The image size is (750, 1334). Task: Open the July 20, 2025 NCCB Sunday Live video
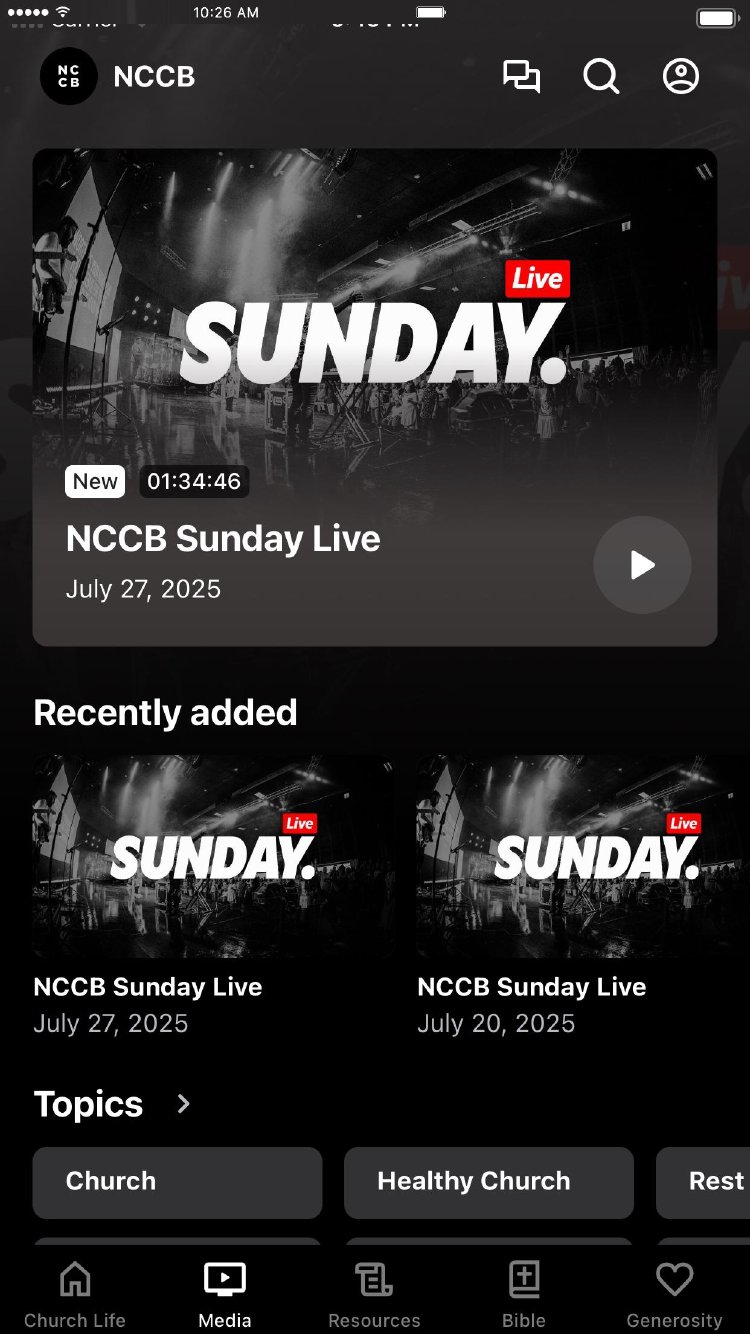click(583, 857)
